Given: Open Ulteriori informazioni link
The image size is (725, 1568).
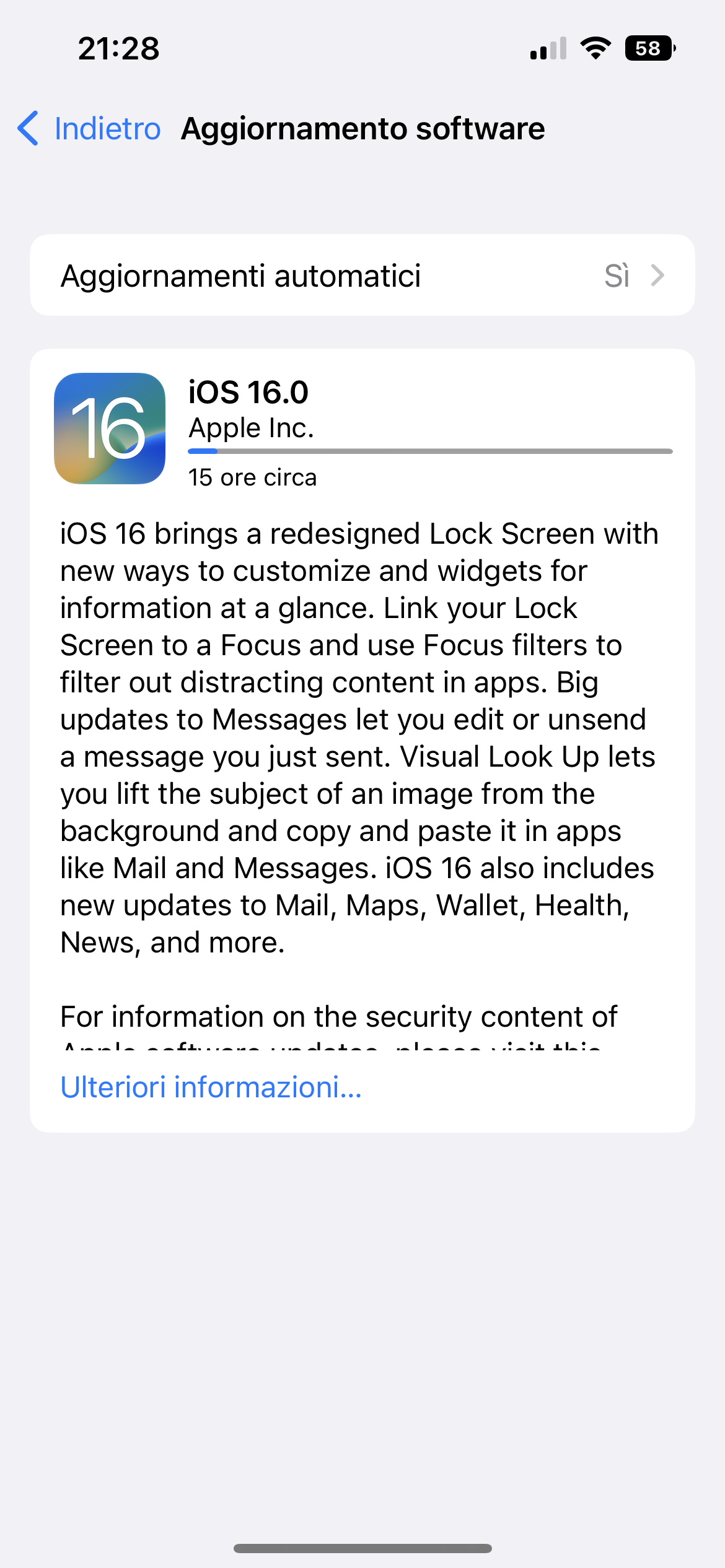Looking at the screenshot, I should point(211,1087).
